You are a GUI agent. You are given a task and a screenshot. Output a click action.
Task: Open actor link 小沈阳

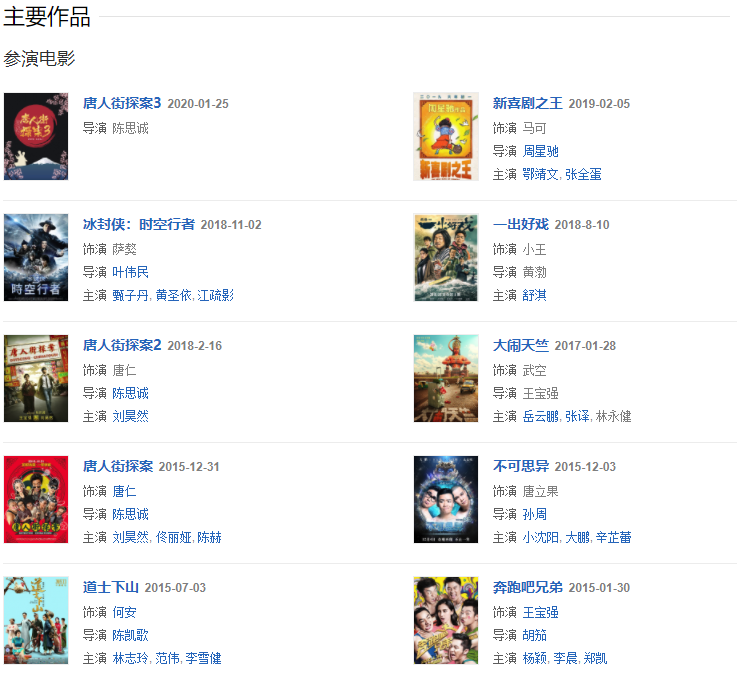[x=540, y=537]
